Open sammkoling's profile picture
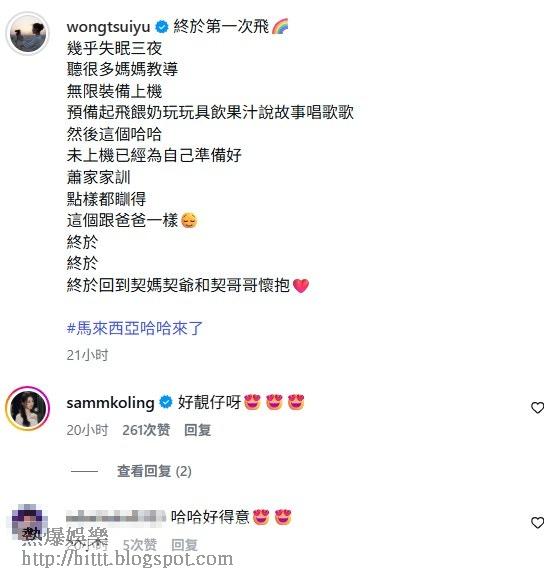 28,408
